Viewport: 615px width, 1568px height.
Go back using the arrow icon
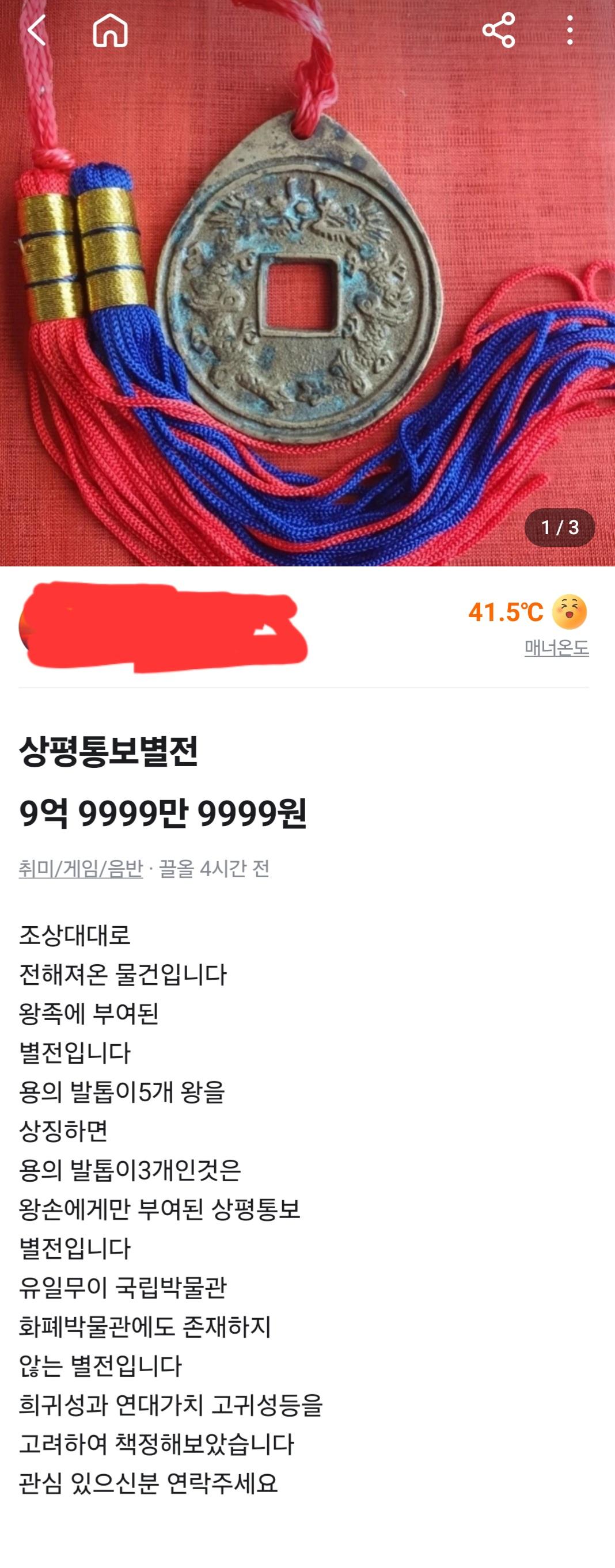(36, 30)
